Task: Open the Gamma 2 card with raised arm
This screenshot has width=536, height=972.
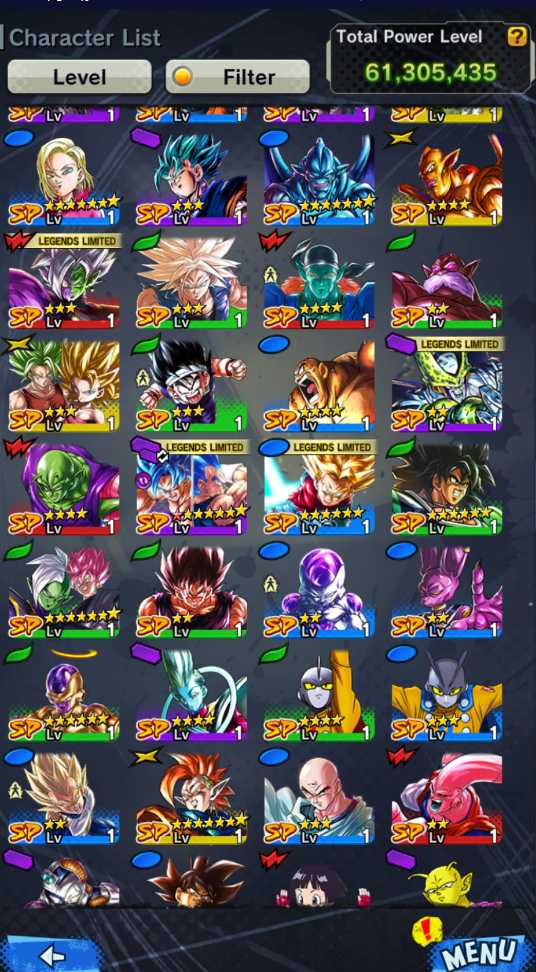Action: 319,694
